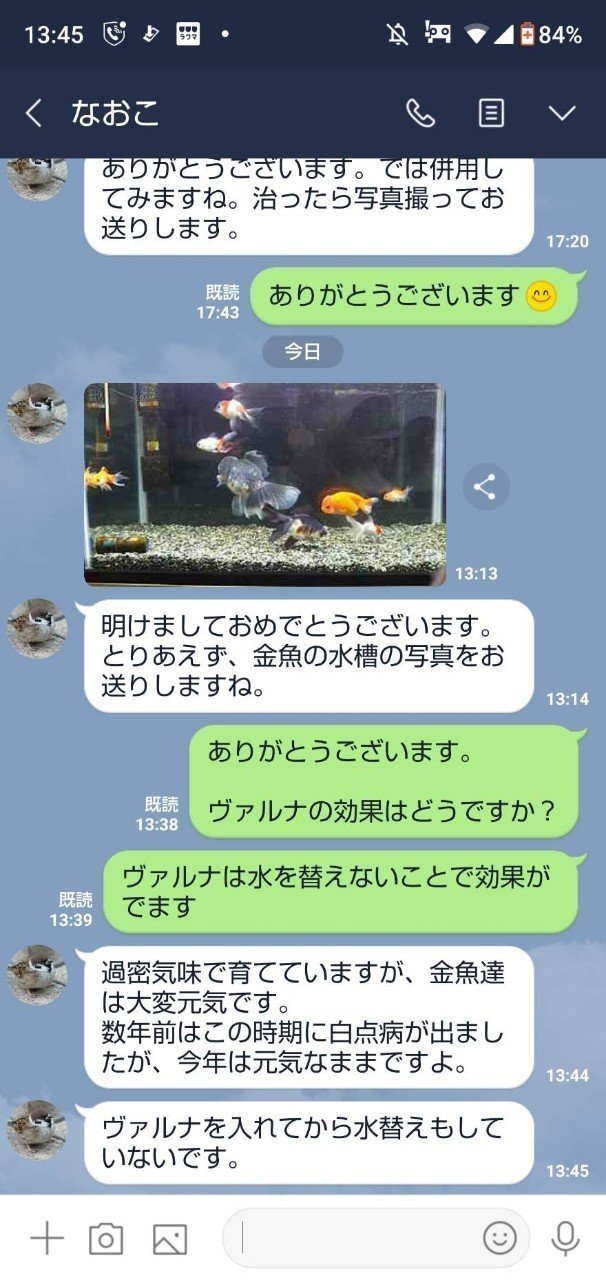
Task: Start a voice call with なおこ
Action: coord(420,113)
